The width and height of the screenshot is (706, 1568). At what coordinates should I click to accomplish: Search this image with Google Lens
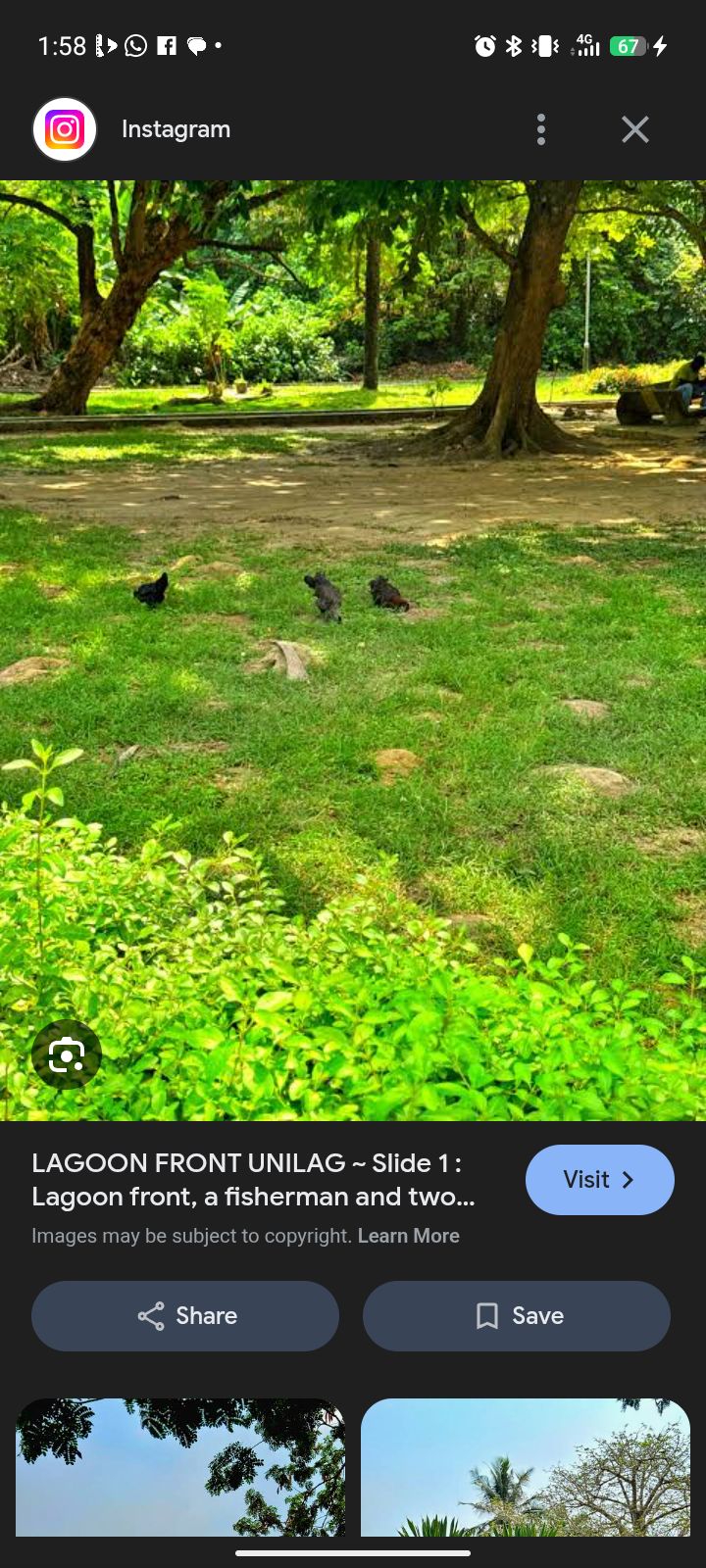point(67,1054)
